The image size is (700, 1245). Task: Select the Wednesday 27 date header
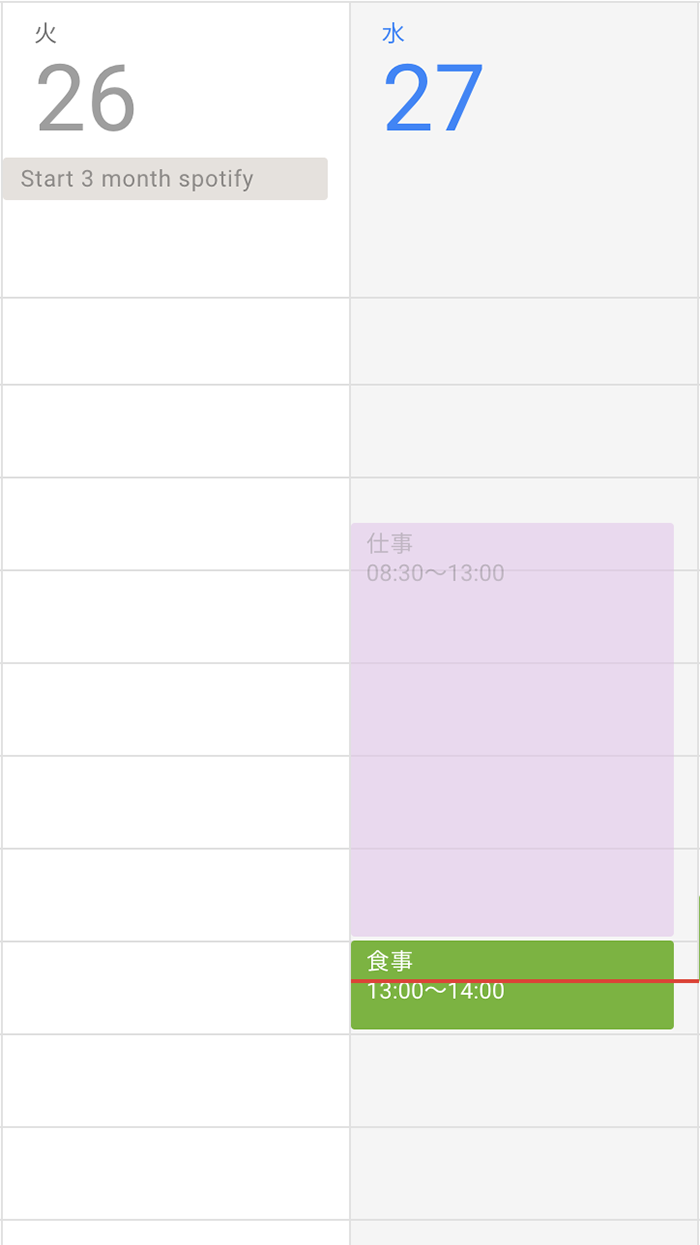(x=433, y=82)
